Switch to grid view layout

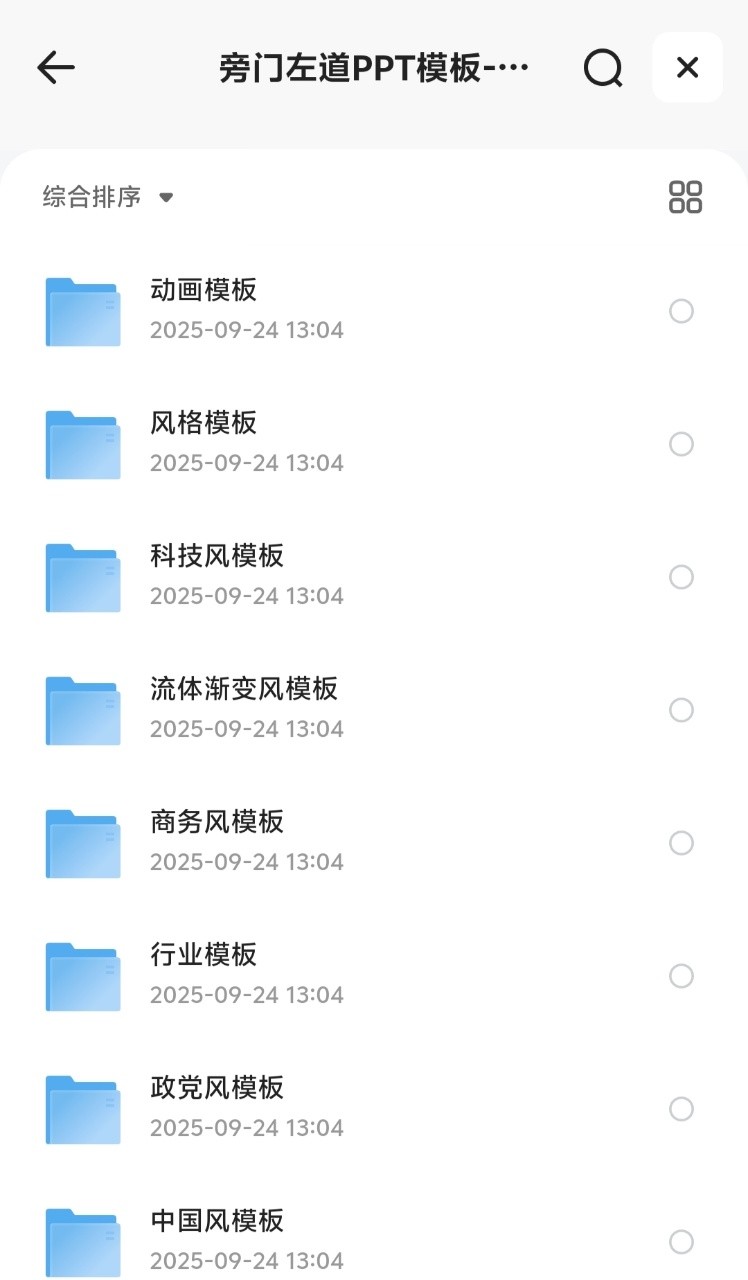pos(685,197)
